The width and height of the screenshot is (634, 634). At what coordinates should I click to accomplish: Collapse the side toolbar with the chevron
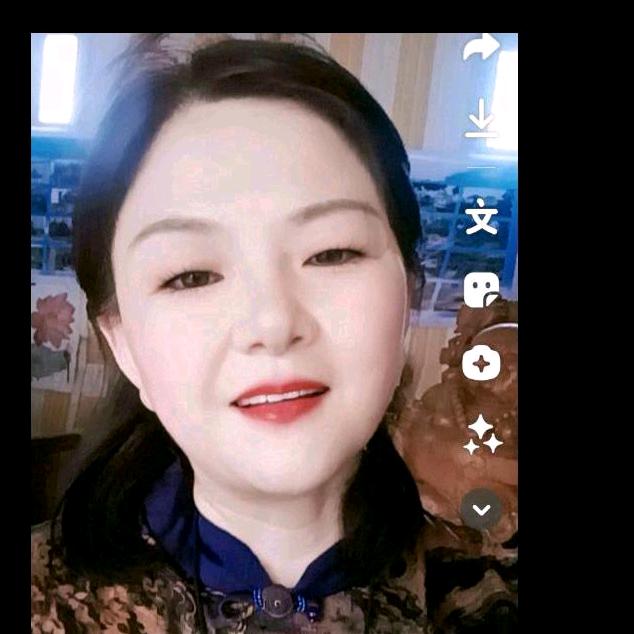click(x=481, y=509)
